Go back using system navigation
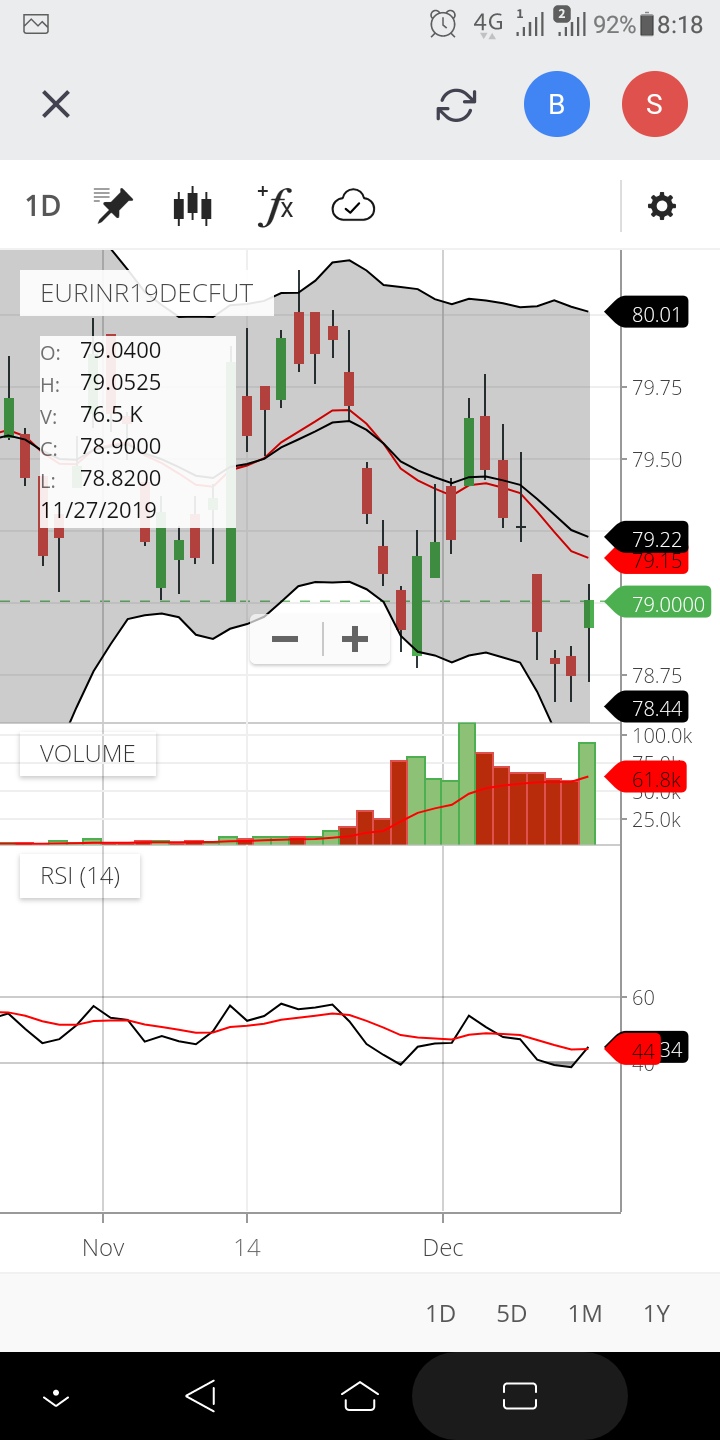Viewport: 720px width, 1440px height. point(201,1396)
